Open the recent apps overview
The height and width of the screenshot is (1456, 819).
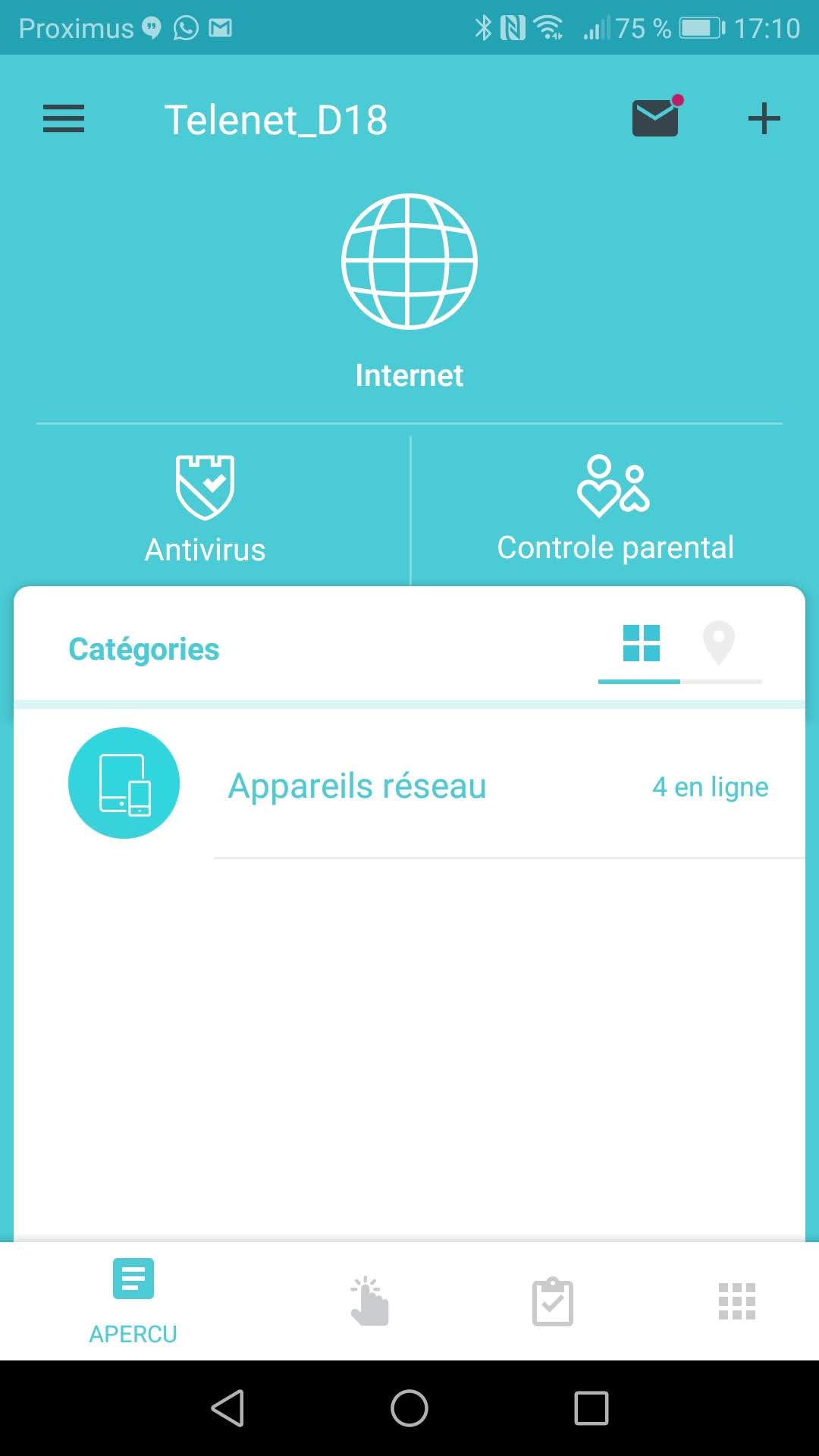[591, 1408]
